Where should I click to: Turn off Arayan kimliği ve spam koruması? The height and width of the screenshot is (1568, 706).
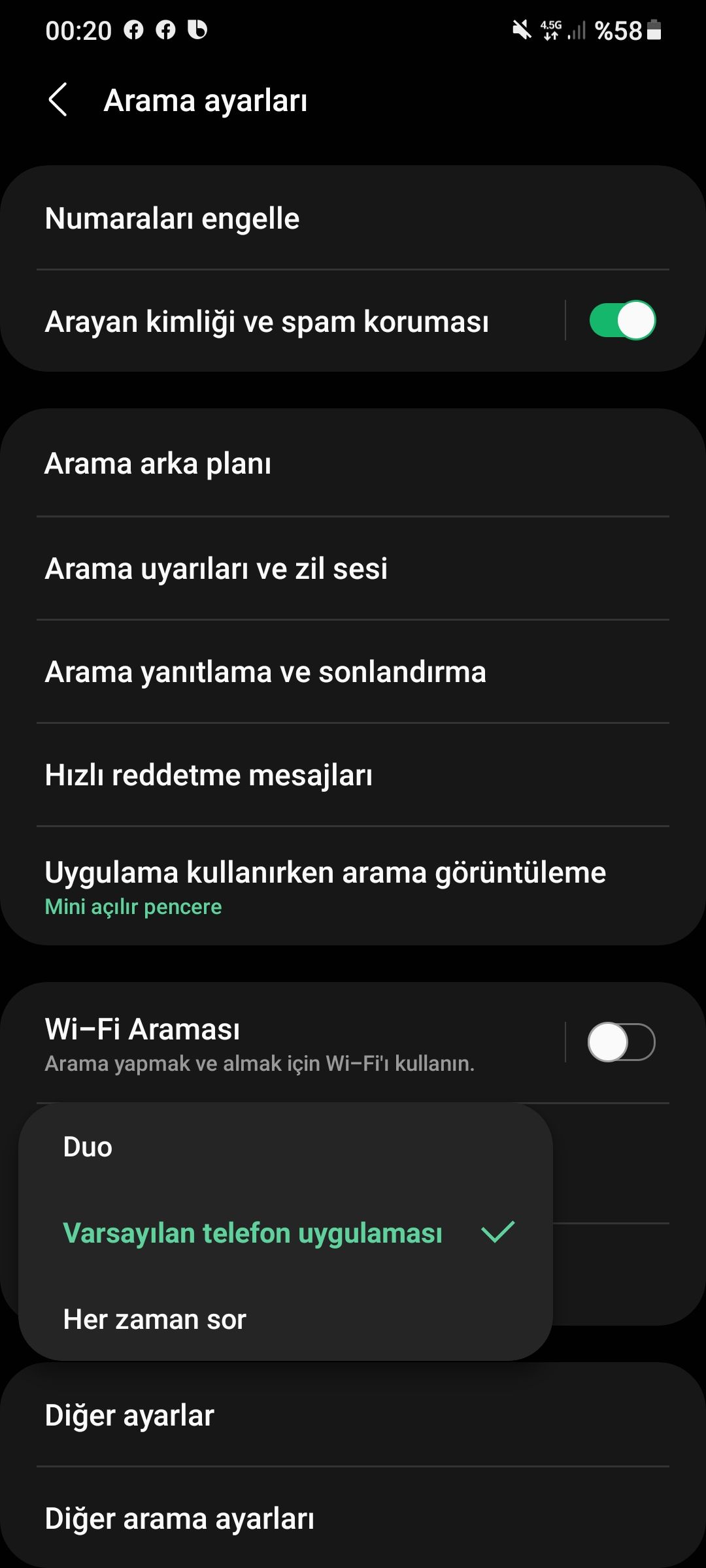(x=622, y=321)
